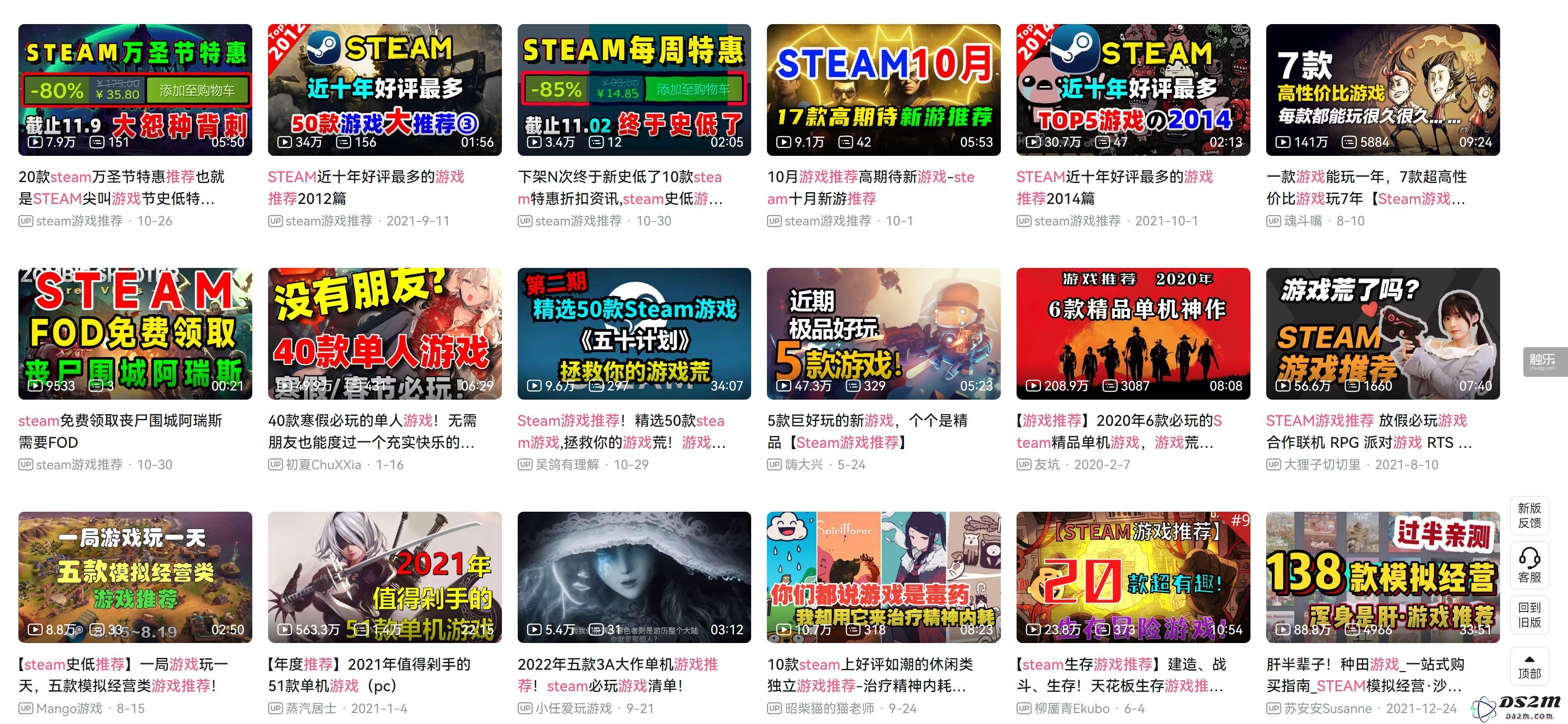Open the FOD免费领取 丧尸围城阿瑞斯 video

(134, 334)
